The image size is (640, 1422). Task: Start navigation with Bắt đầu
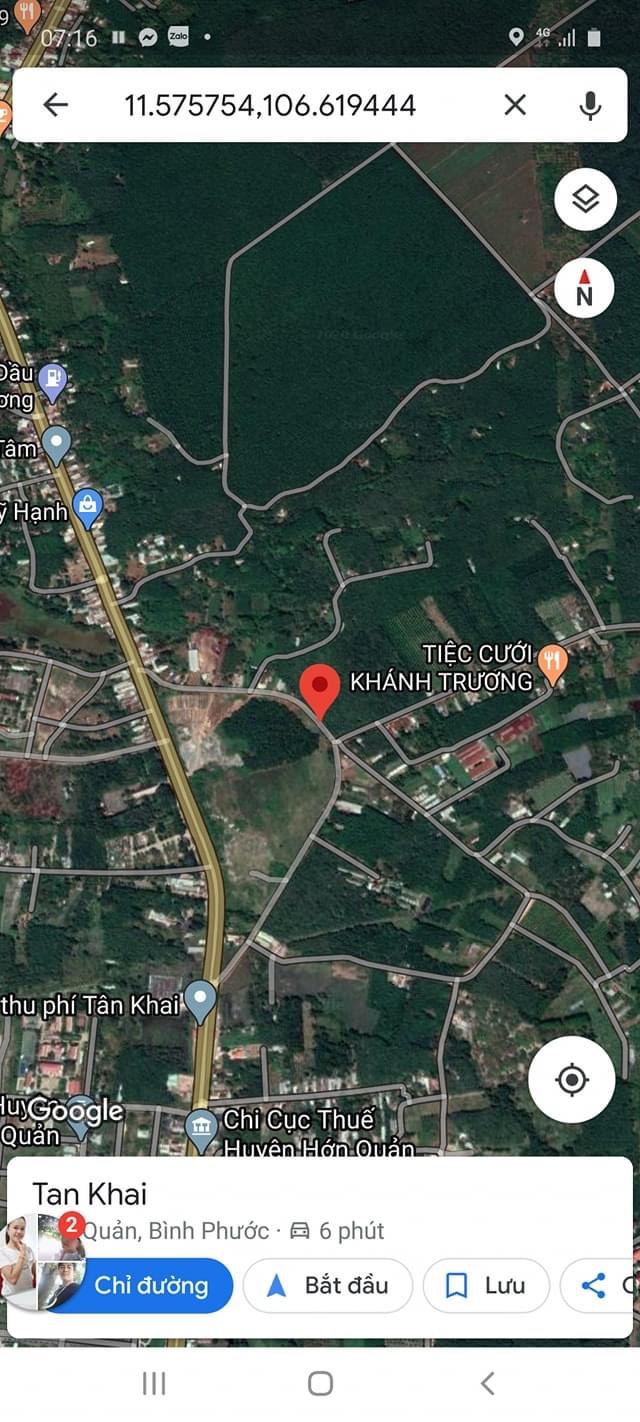pos(328,1285)
